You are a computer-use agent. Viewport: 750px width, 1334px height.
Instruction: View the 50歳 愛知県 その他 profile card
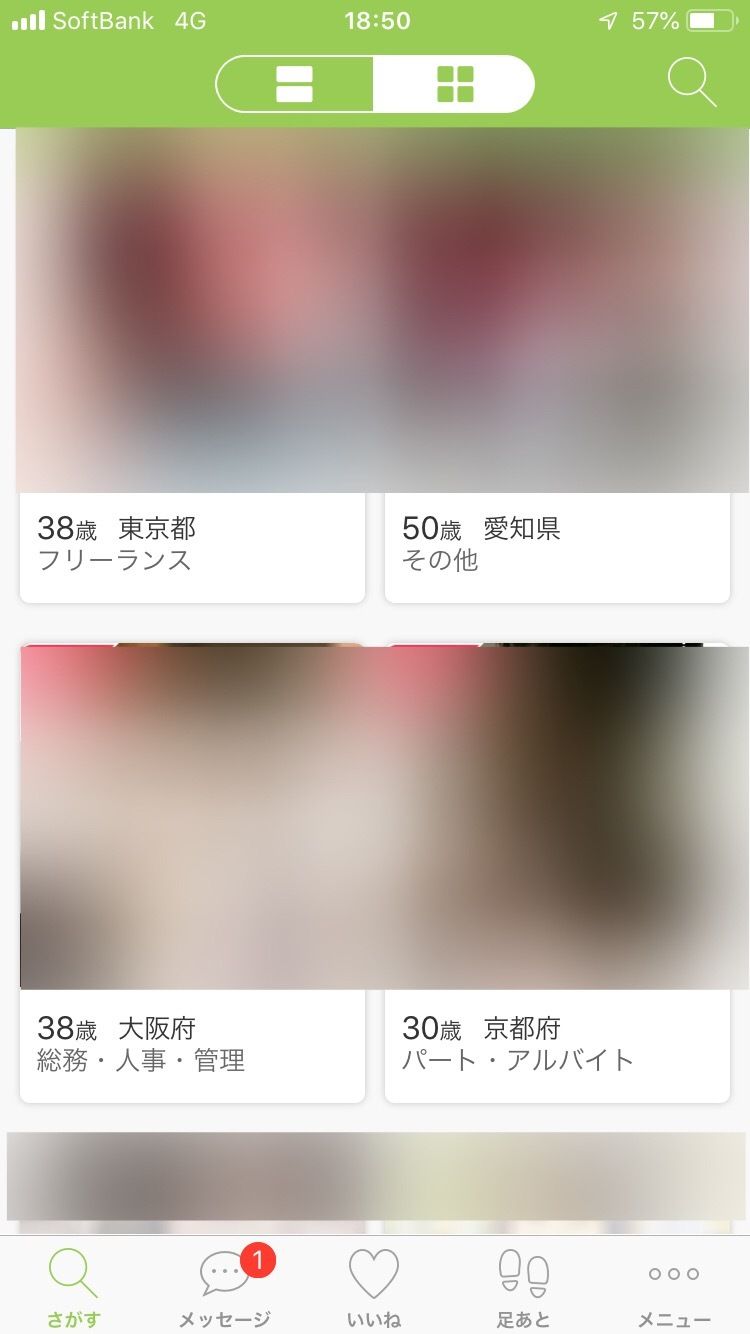(x=557, y=545)
